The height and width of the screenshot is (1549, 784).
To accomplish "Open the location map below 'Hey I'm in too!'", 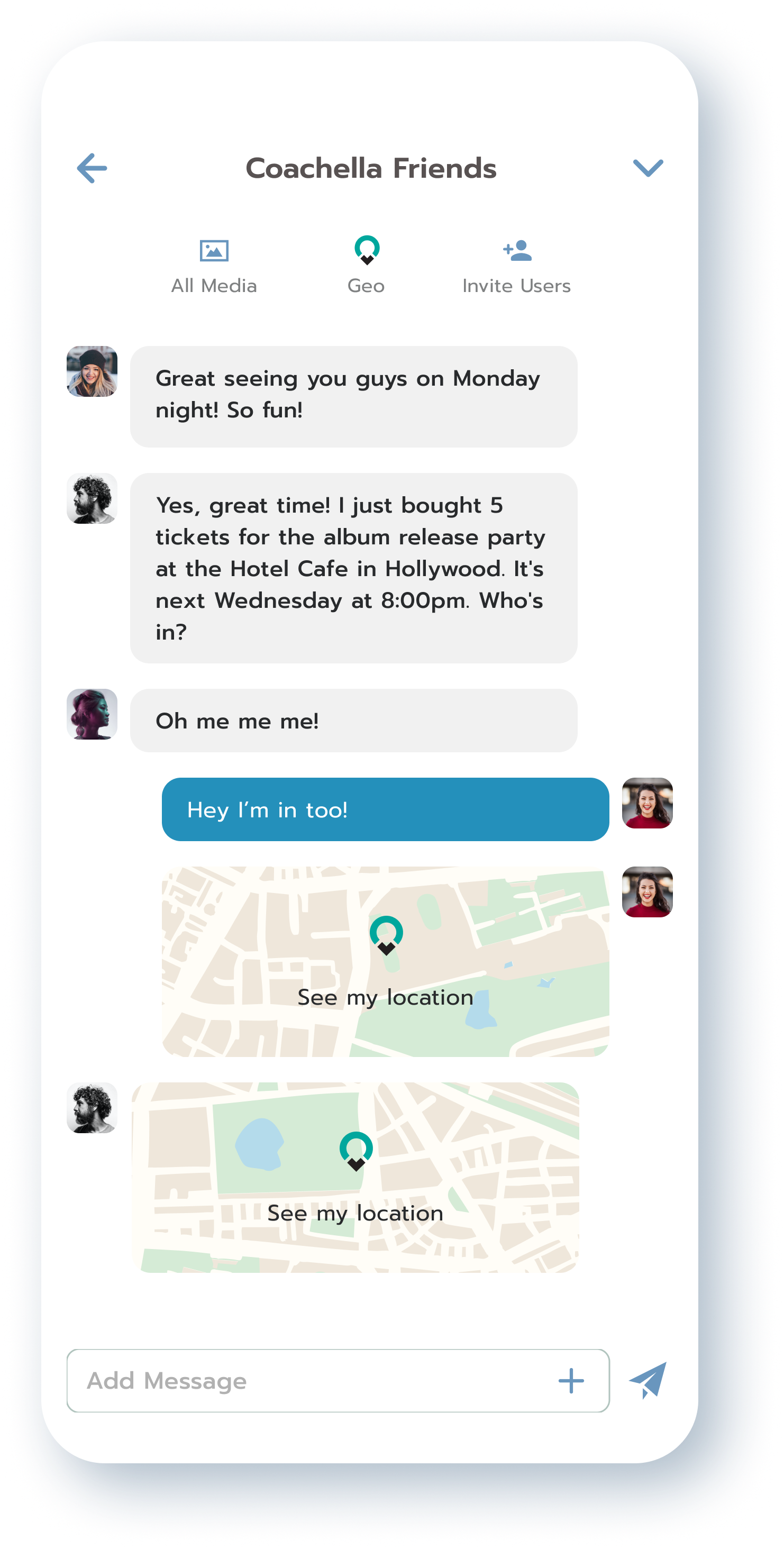I will tap(385, 961).
